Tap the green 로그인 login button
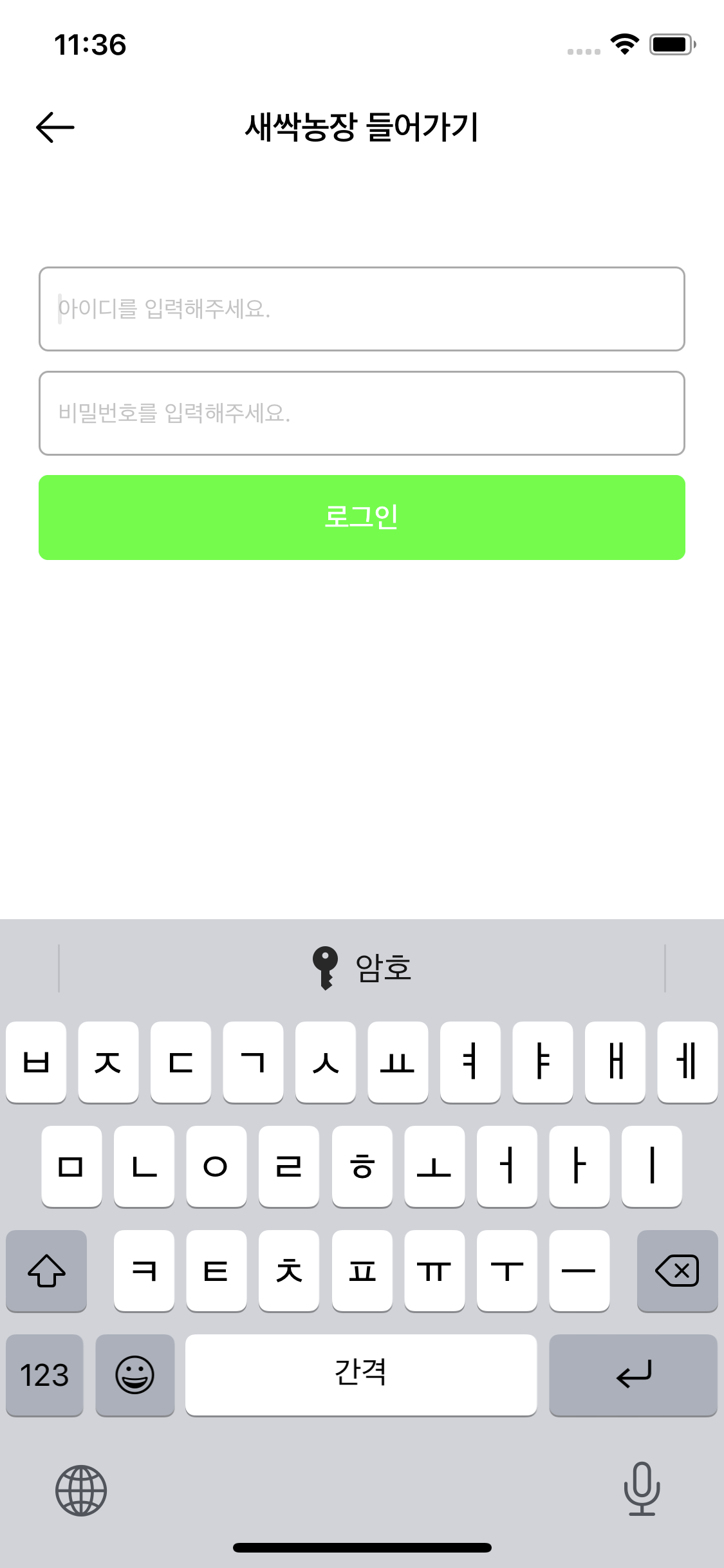 click(x=362, y=517)
